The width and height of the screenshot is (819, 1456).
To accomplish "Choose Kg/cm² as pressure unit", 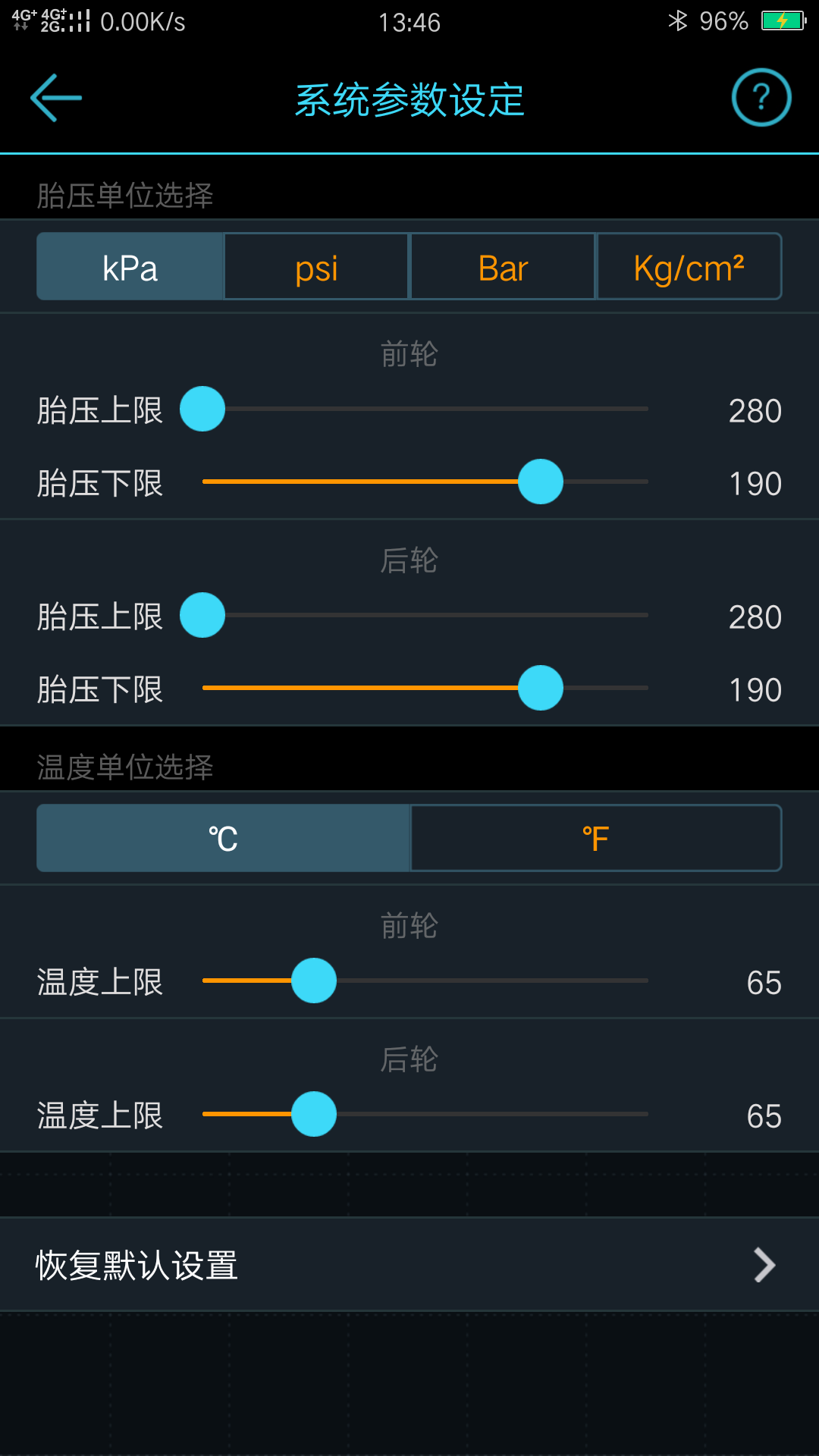I will [689, 266].
